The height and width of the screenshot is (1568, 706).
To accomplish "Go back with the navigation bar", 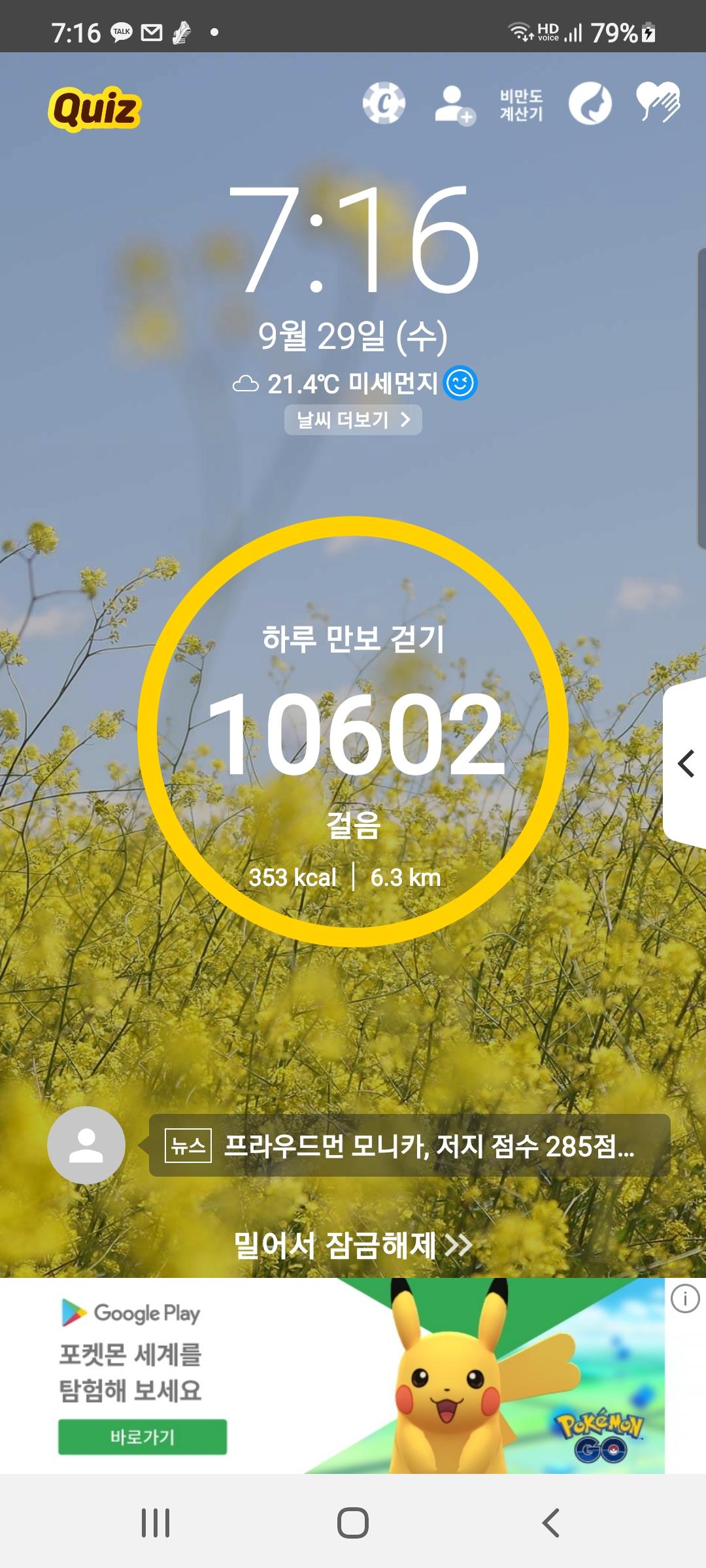I will 551,1523.
